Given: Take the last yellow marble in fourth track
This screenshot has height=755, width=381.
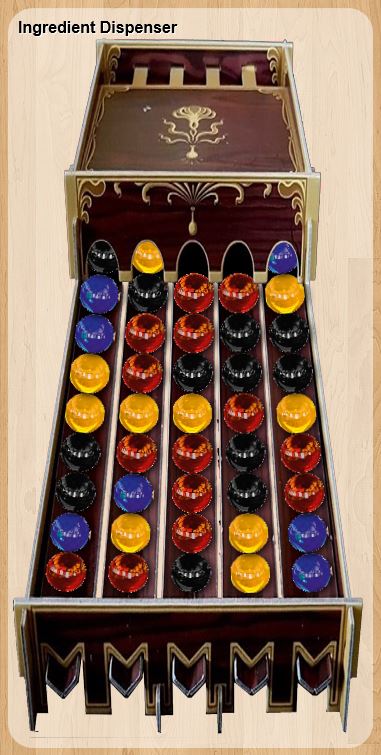Looking at the screenshot, I should tap(250, 573).
